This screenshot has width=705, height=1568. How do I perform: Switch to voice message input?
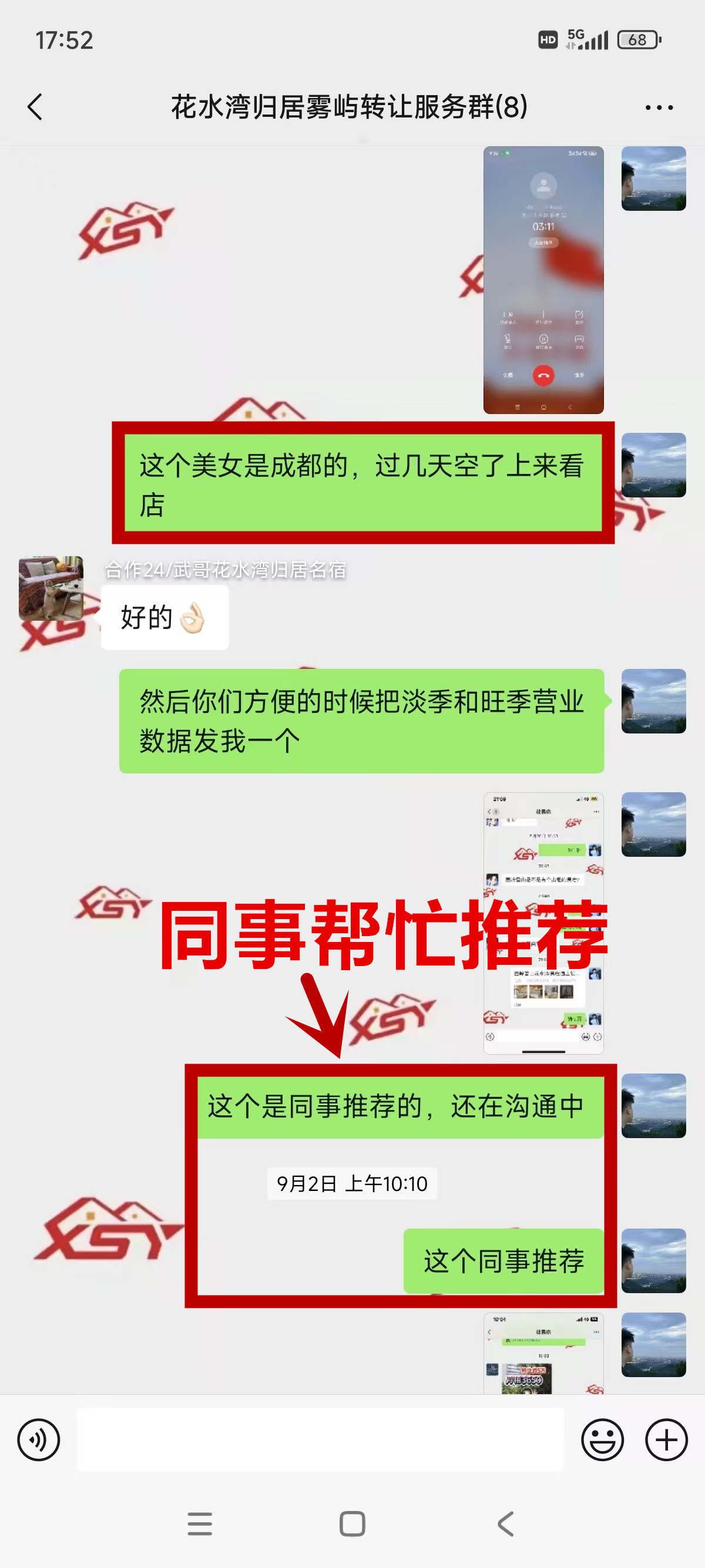(x=38, y=1440)
